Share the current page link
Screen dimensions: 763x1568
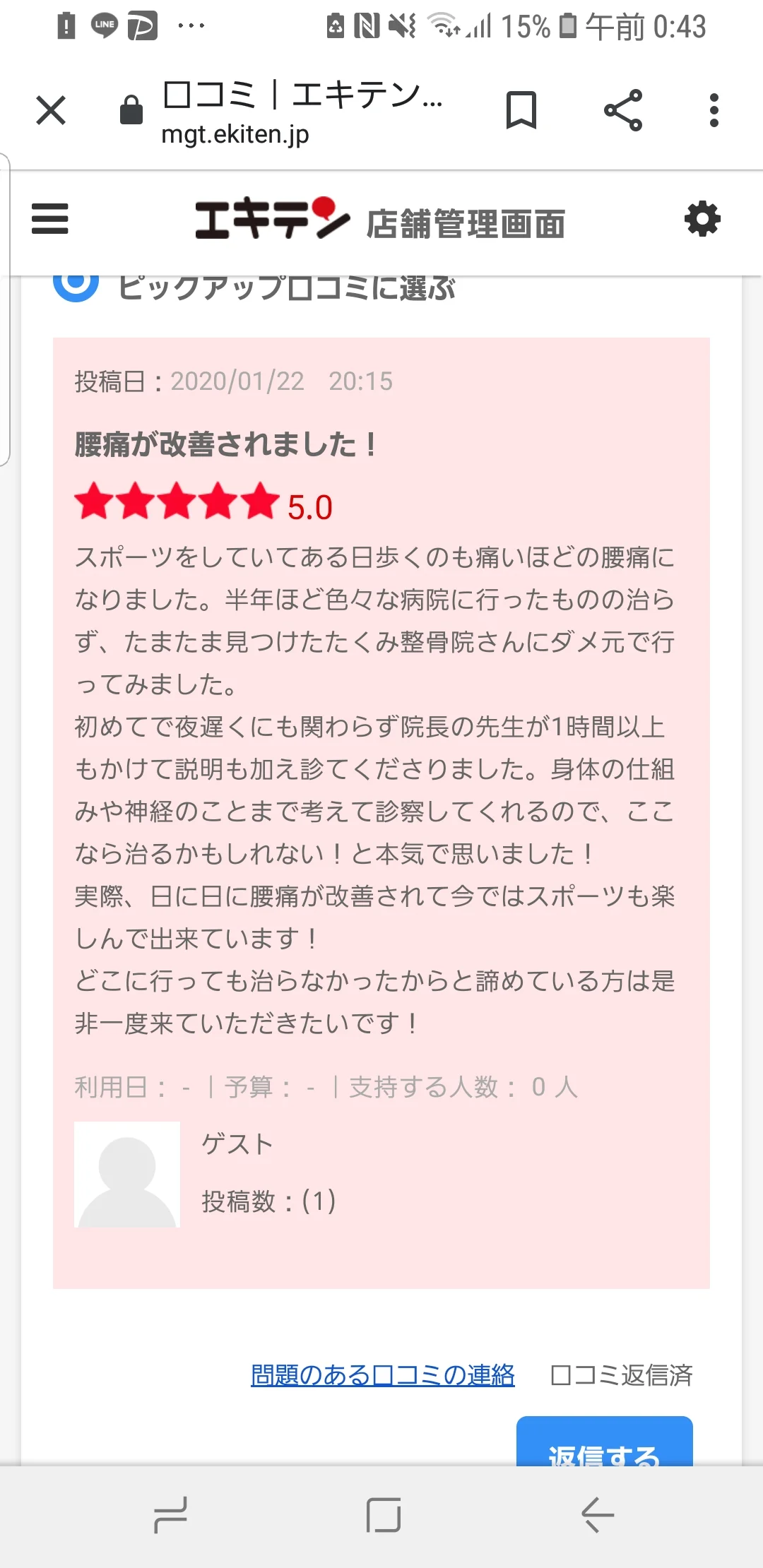pyautogui.click(x=623, y=111)
